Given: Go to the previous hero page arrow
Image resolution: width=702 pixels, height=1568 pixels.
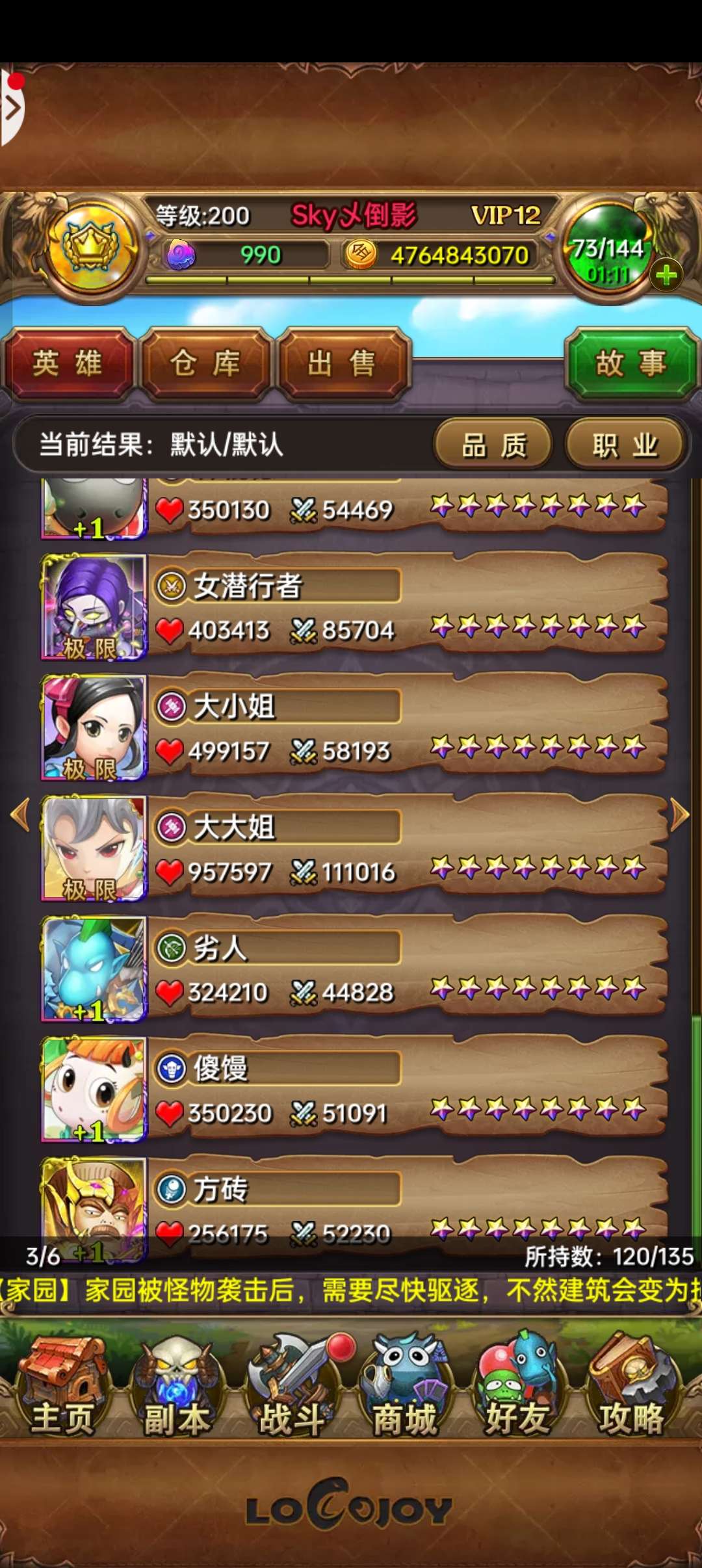Looking at the screenshot, I should [x=21, y=815].
